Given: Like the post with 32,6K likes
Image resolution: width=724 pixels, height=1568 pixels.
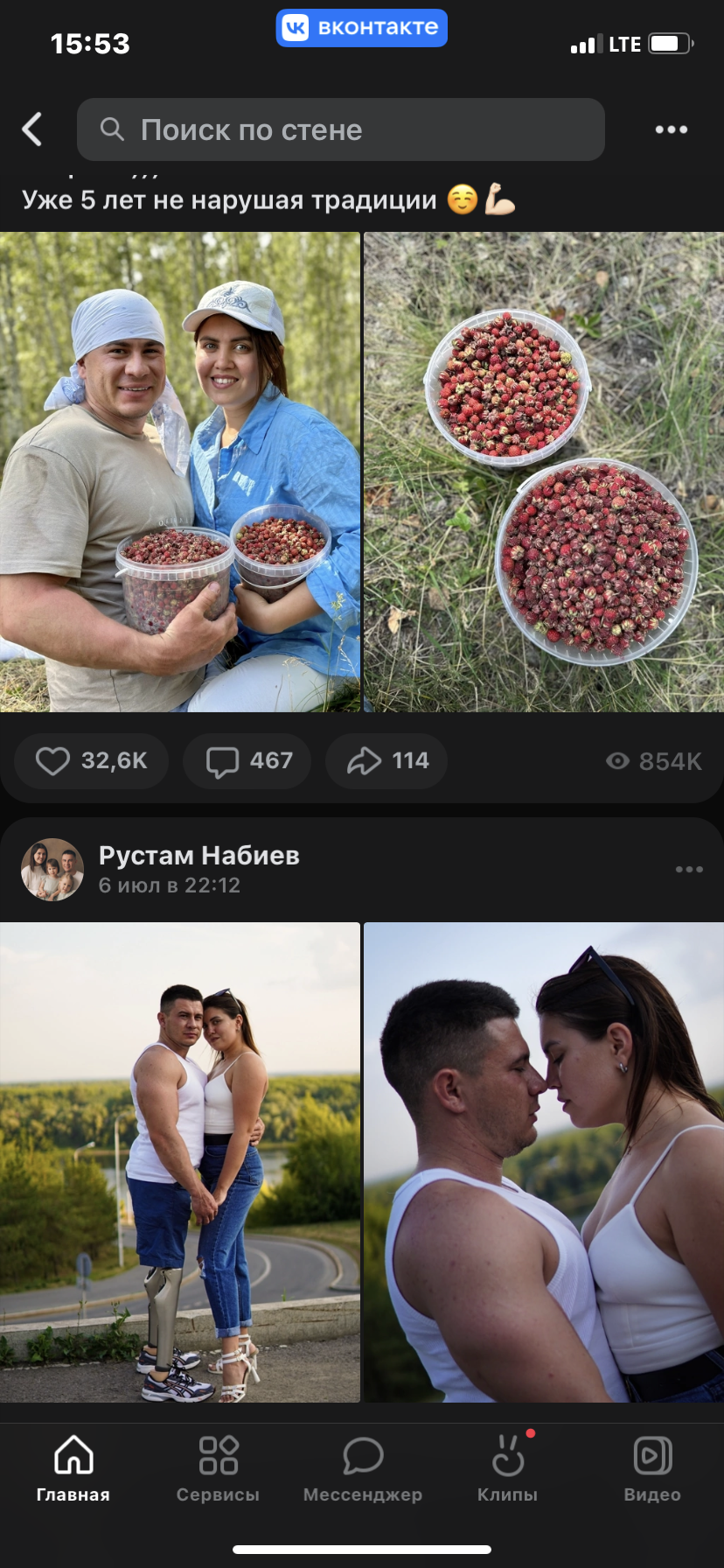Looking at the screenshot, I should (x=91, y=761).
